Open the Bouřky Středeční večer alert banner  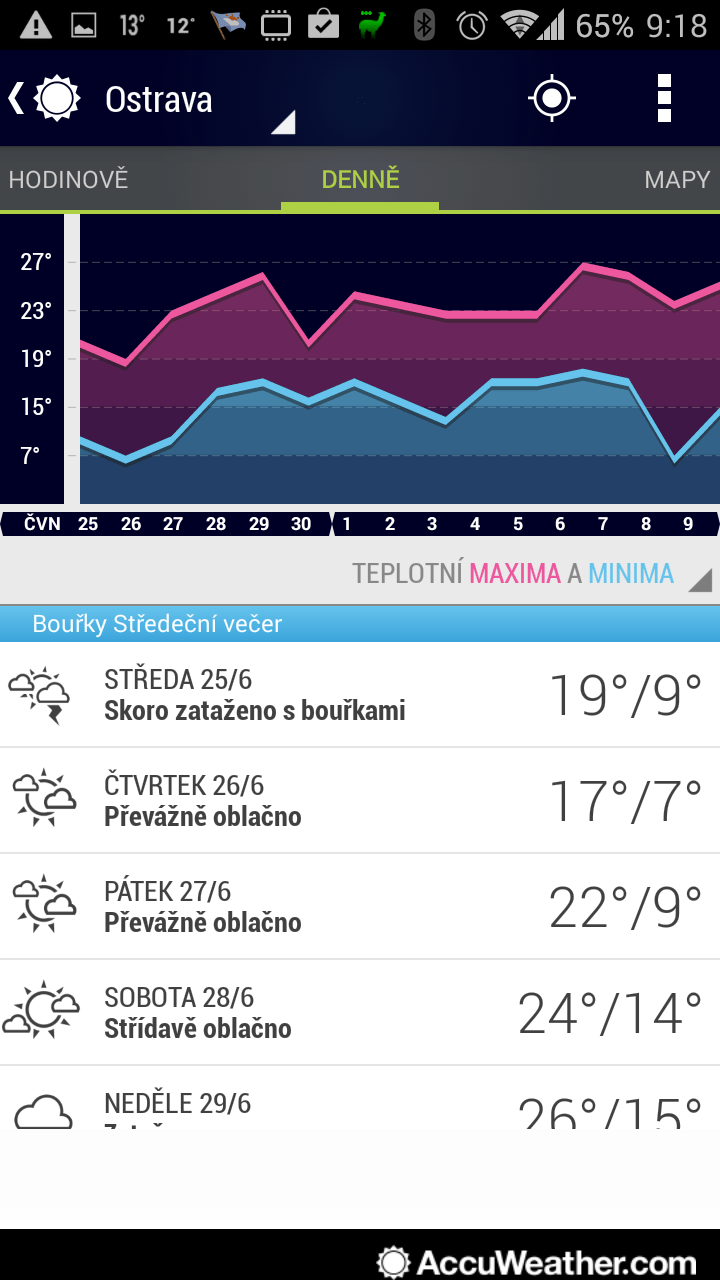(360, 624)
